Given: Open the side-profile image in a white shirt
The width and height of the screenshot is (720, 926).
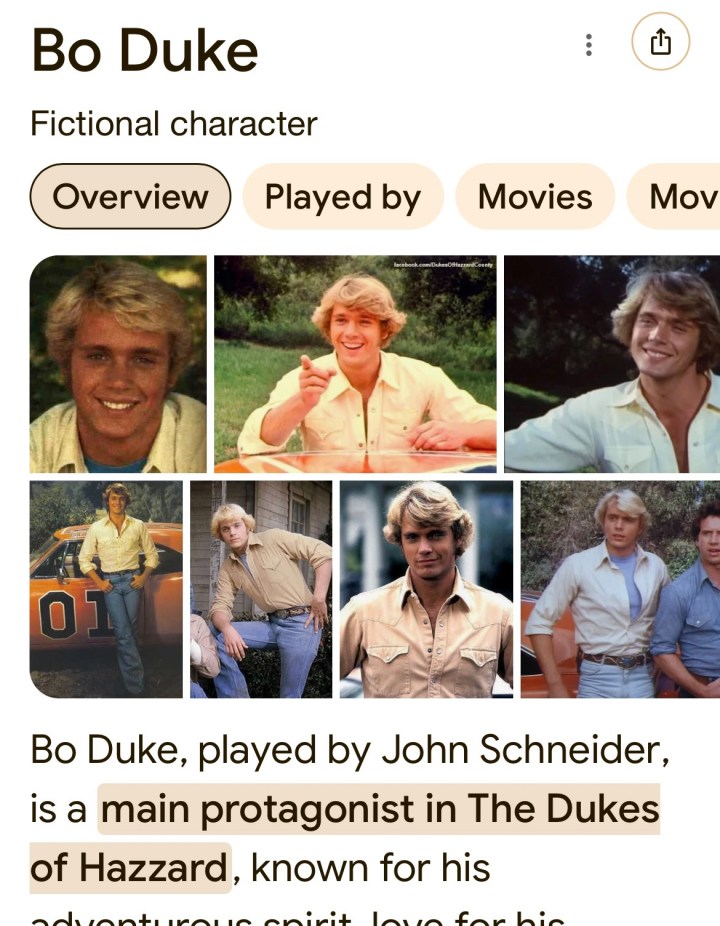Looking at the screenshot, I should pyautogui.click(x=612, y=364).
